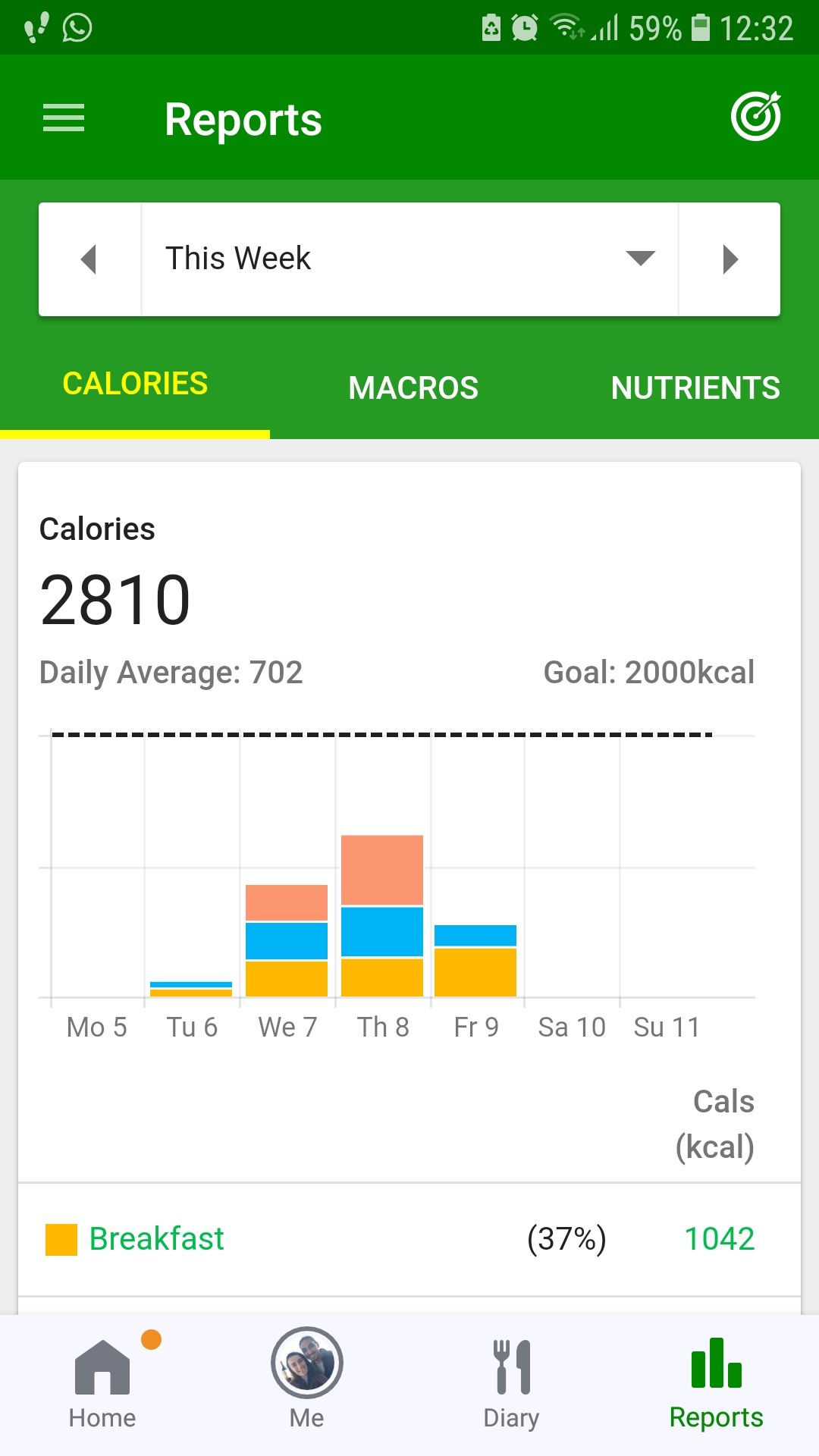Switch to the Nutrients tab
Viewport: 819px width, 1456px height.
695,388
